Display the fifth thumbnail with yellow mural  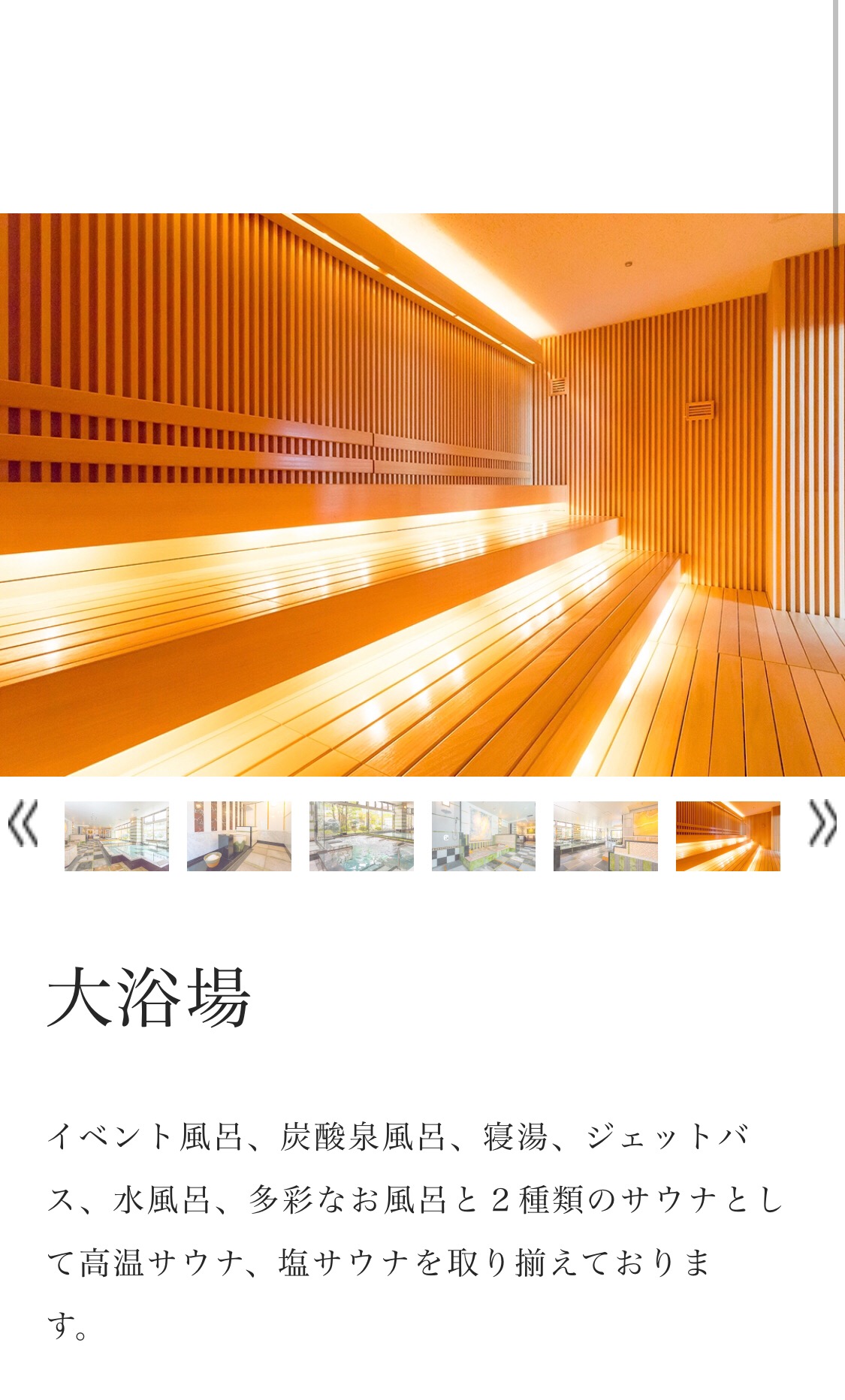[605, 836]
